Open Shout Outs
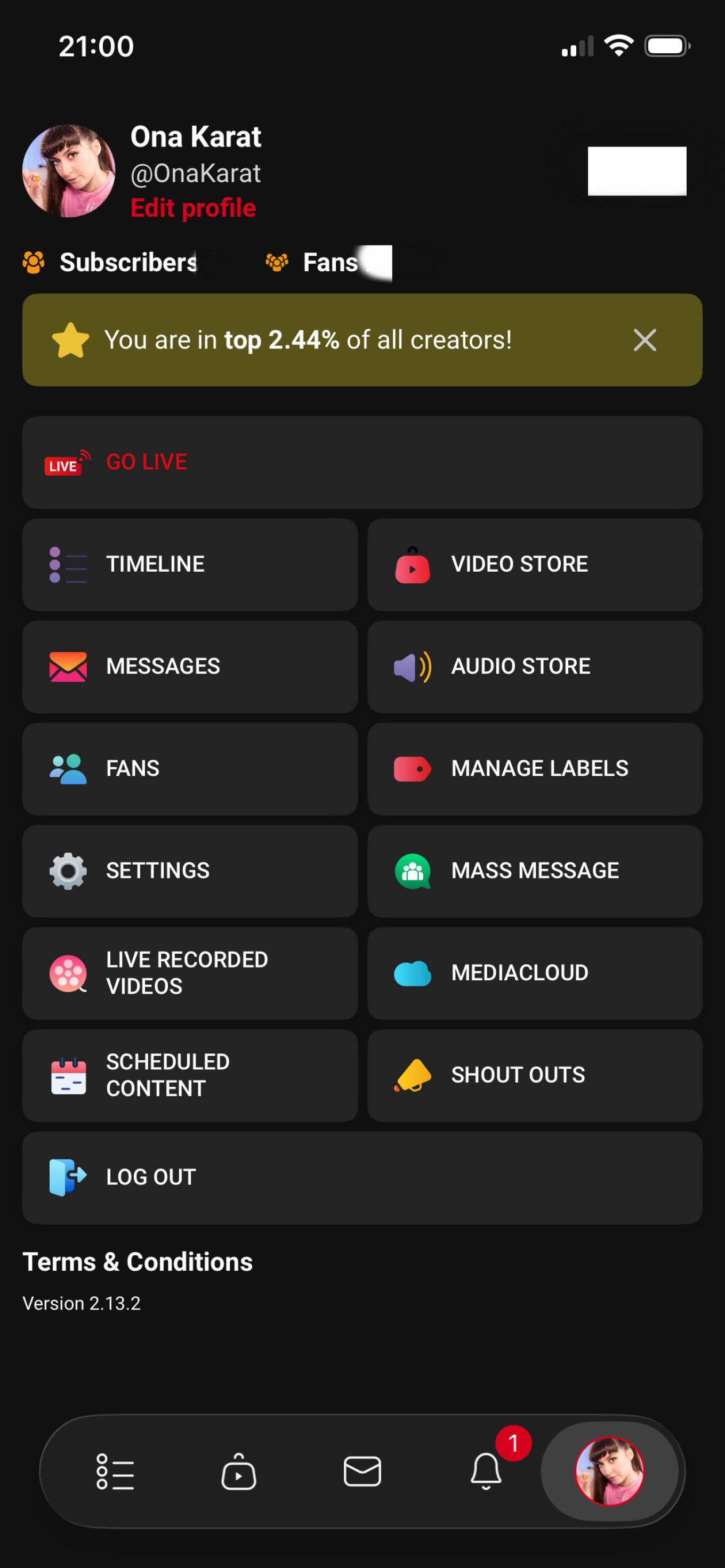Viewport: 725px width, 1568px height. pyautogui.click(x=534, y=1076)
